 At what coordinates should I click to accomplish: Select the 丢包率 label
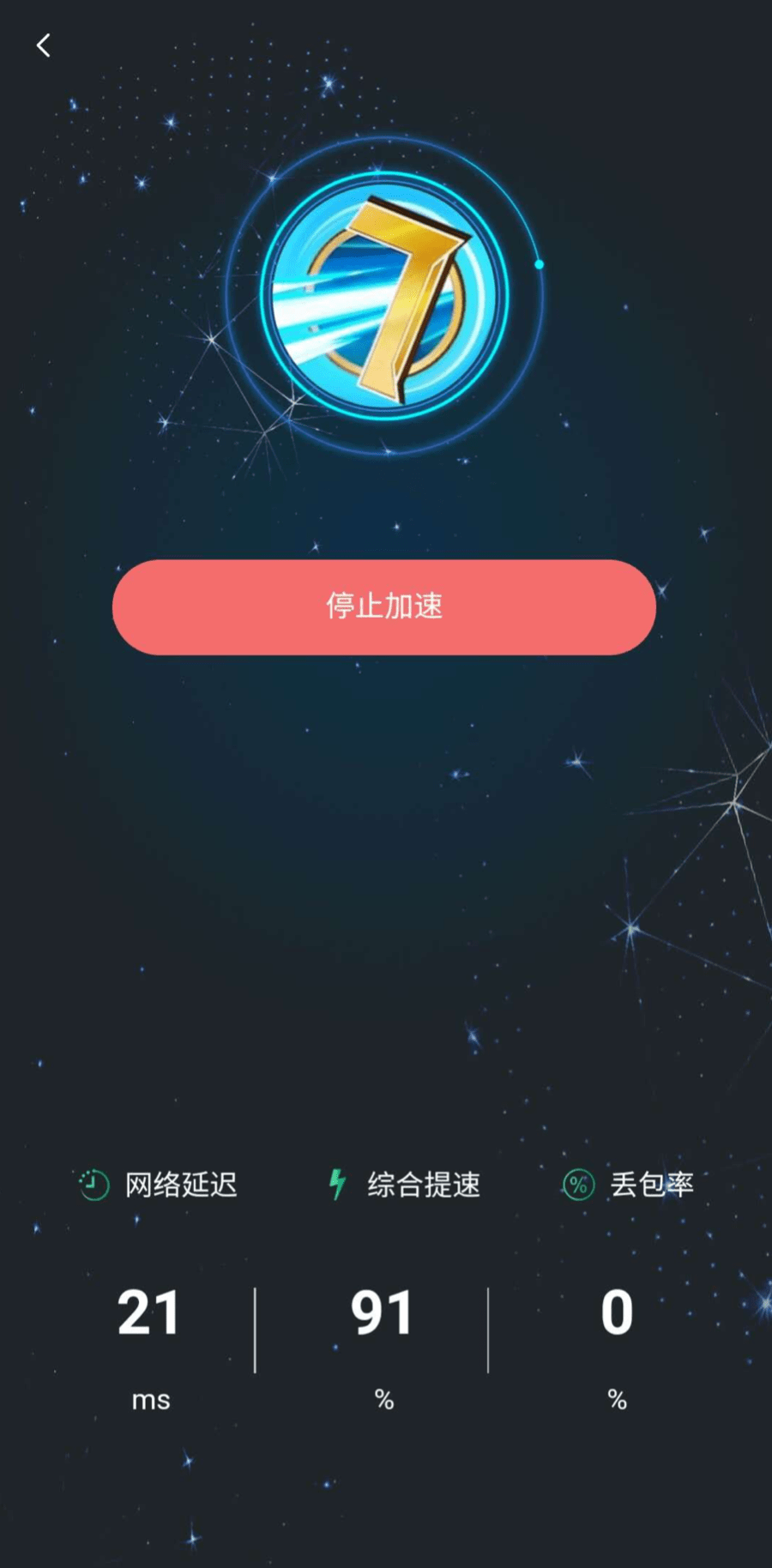tap(652, 1183)
